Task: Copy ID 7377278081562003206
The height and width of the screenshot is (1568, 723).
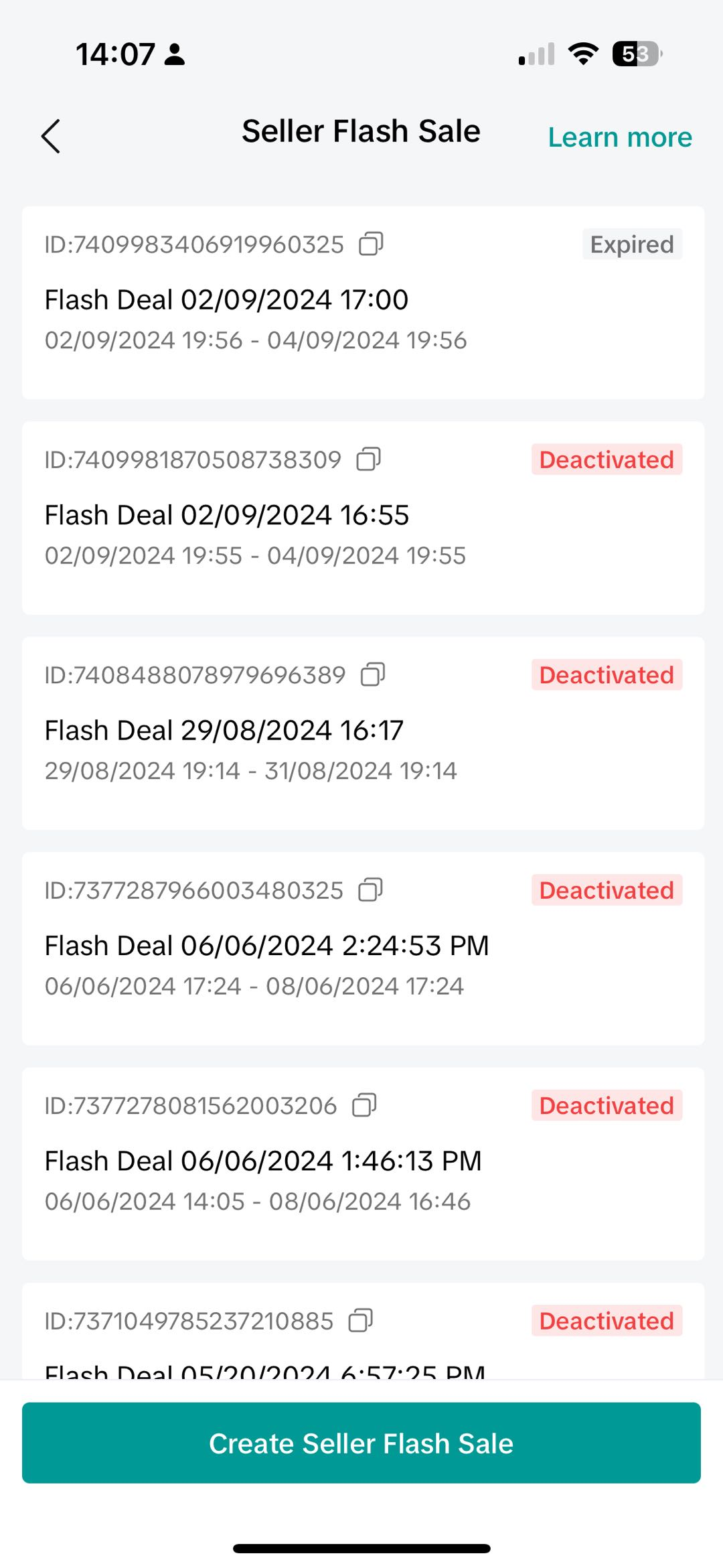Action: click(x=364, y=1105)
